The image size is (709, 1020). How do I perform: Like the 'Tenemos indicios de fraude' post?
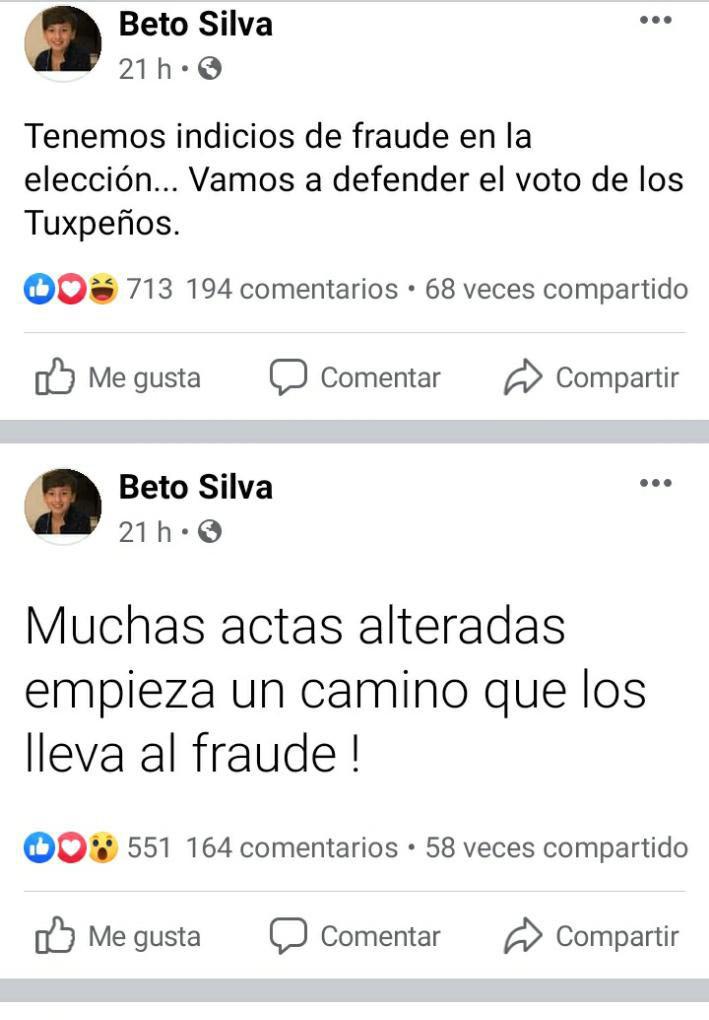(118, 378)
